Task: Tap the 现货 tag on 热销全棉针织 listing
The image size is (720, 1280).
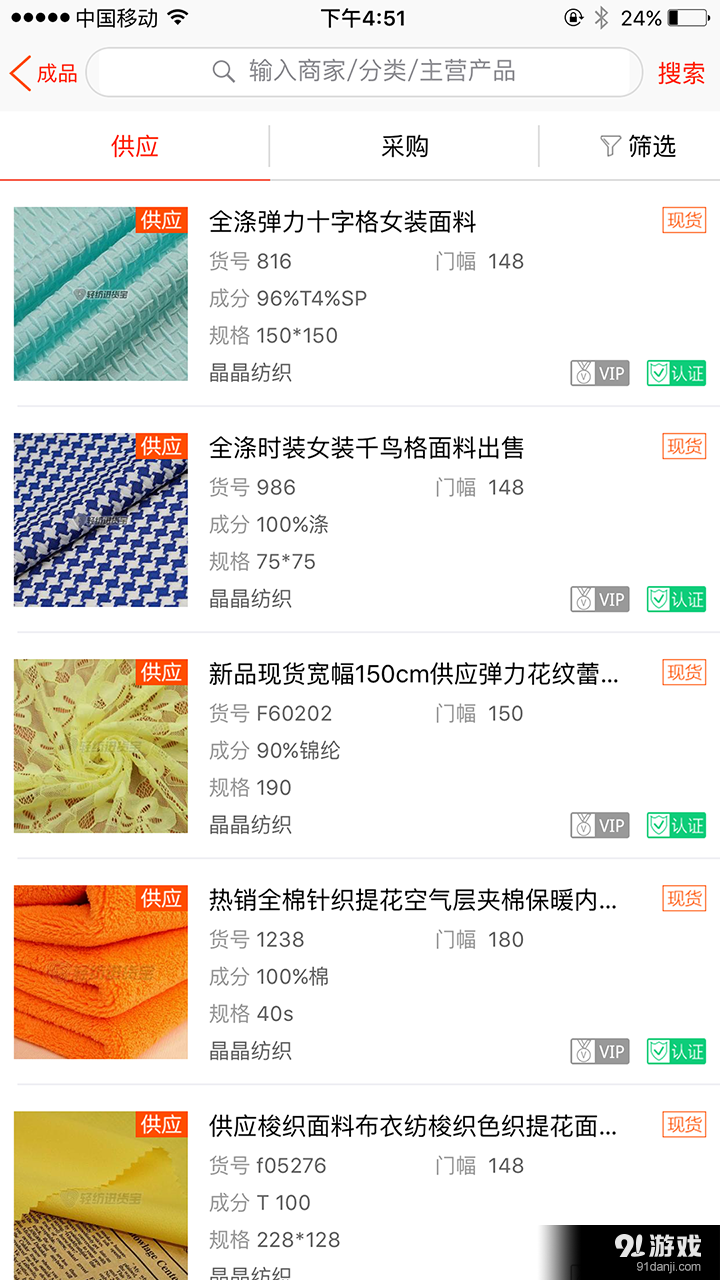Action: click(x=683, y=898)
